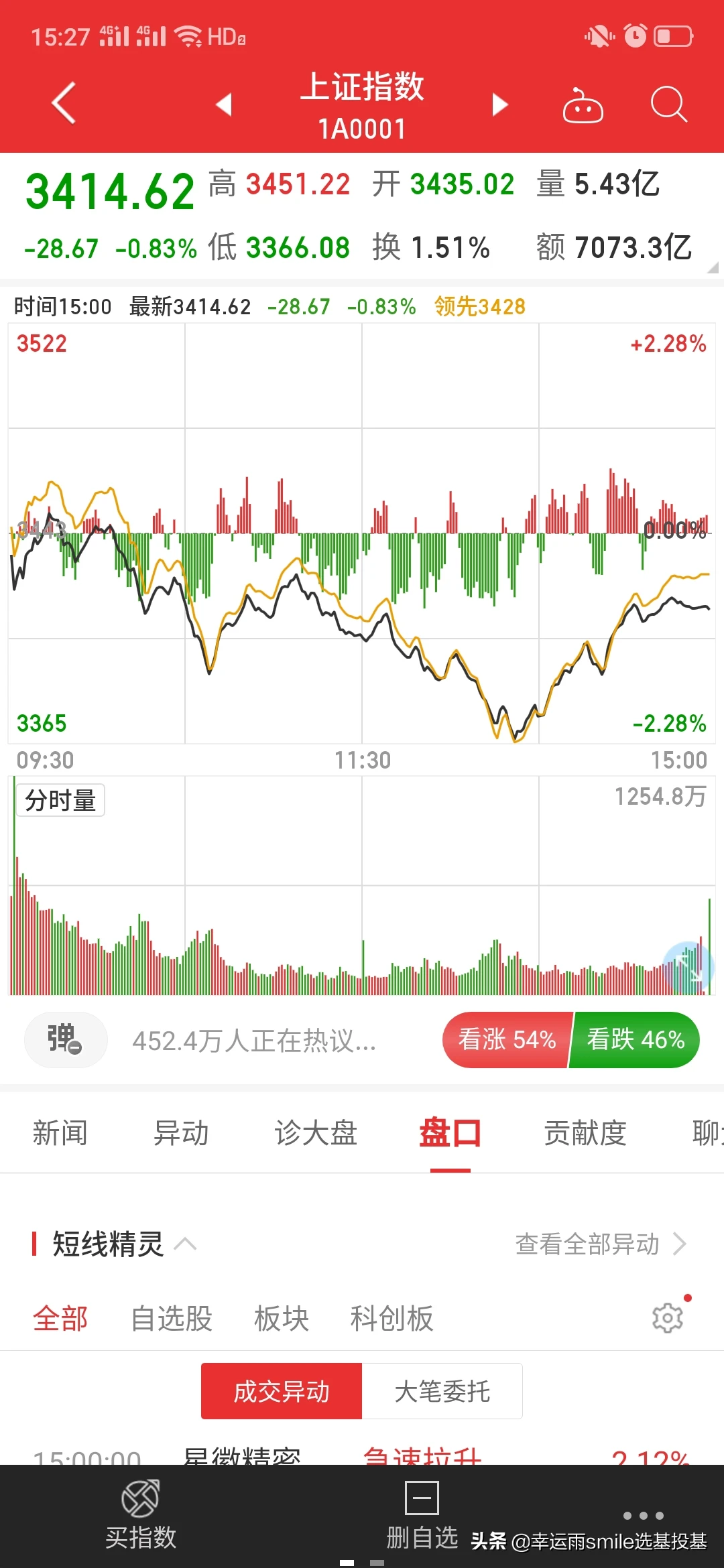This screenshot has height=1568, width=724.
Task: Tap the 分时量 indicator selector
Action: pyautogui.click(x=60, y=800)
